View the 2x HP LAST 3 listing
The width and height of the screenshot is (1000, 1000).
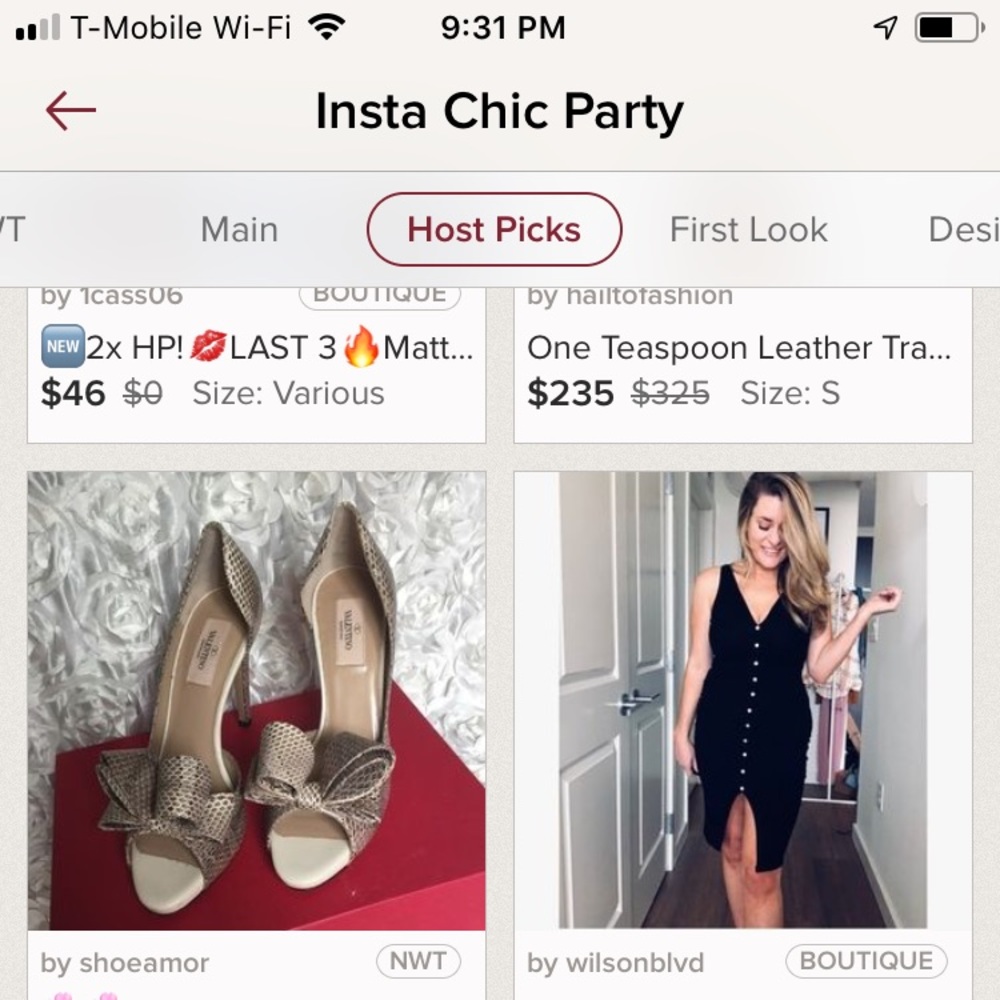256,348
